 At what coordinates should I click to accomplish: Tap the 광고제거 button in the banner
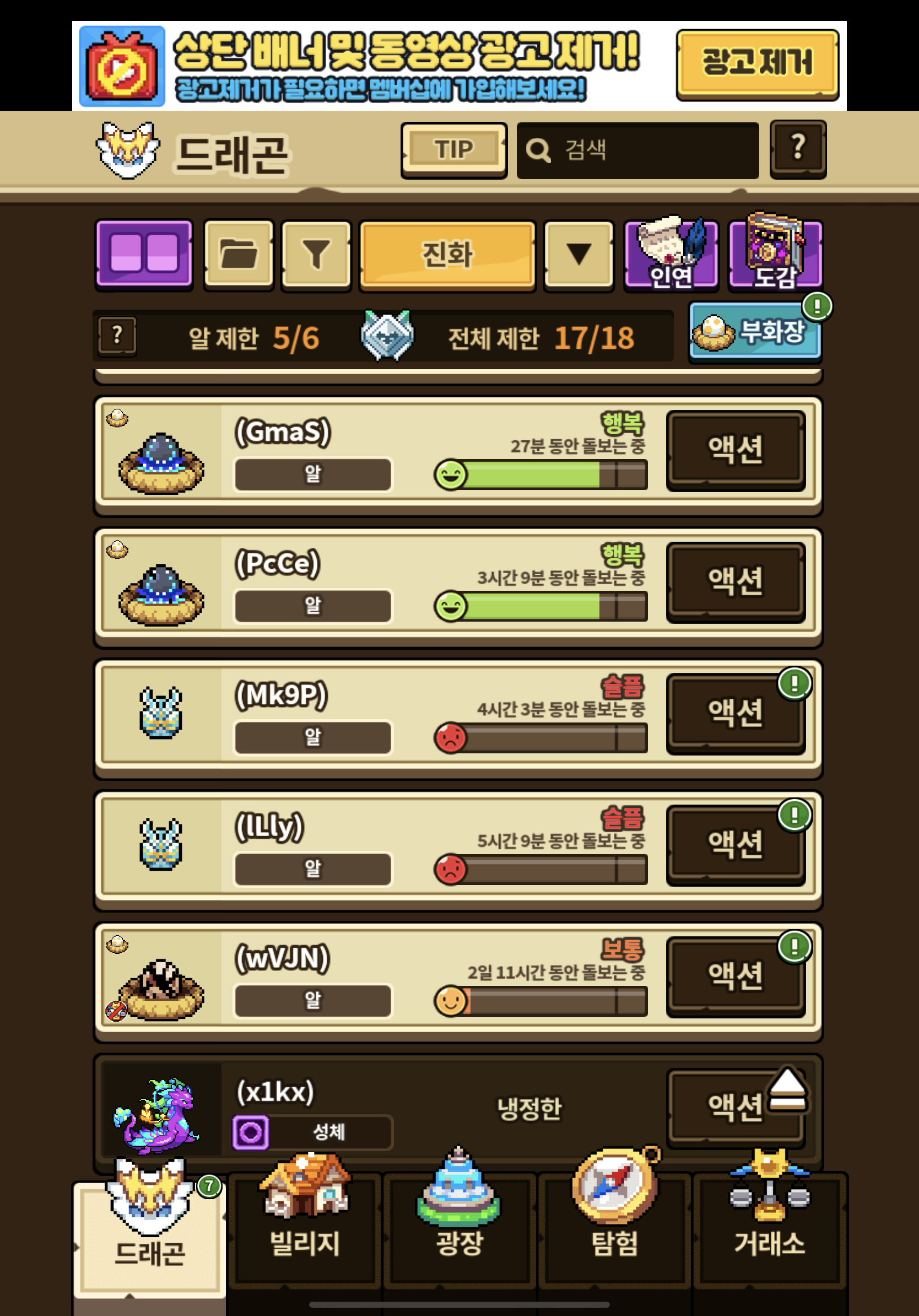click(757, 63)
